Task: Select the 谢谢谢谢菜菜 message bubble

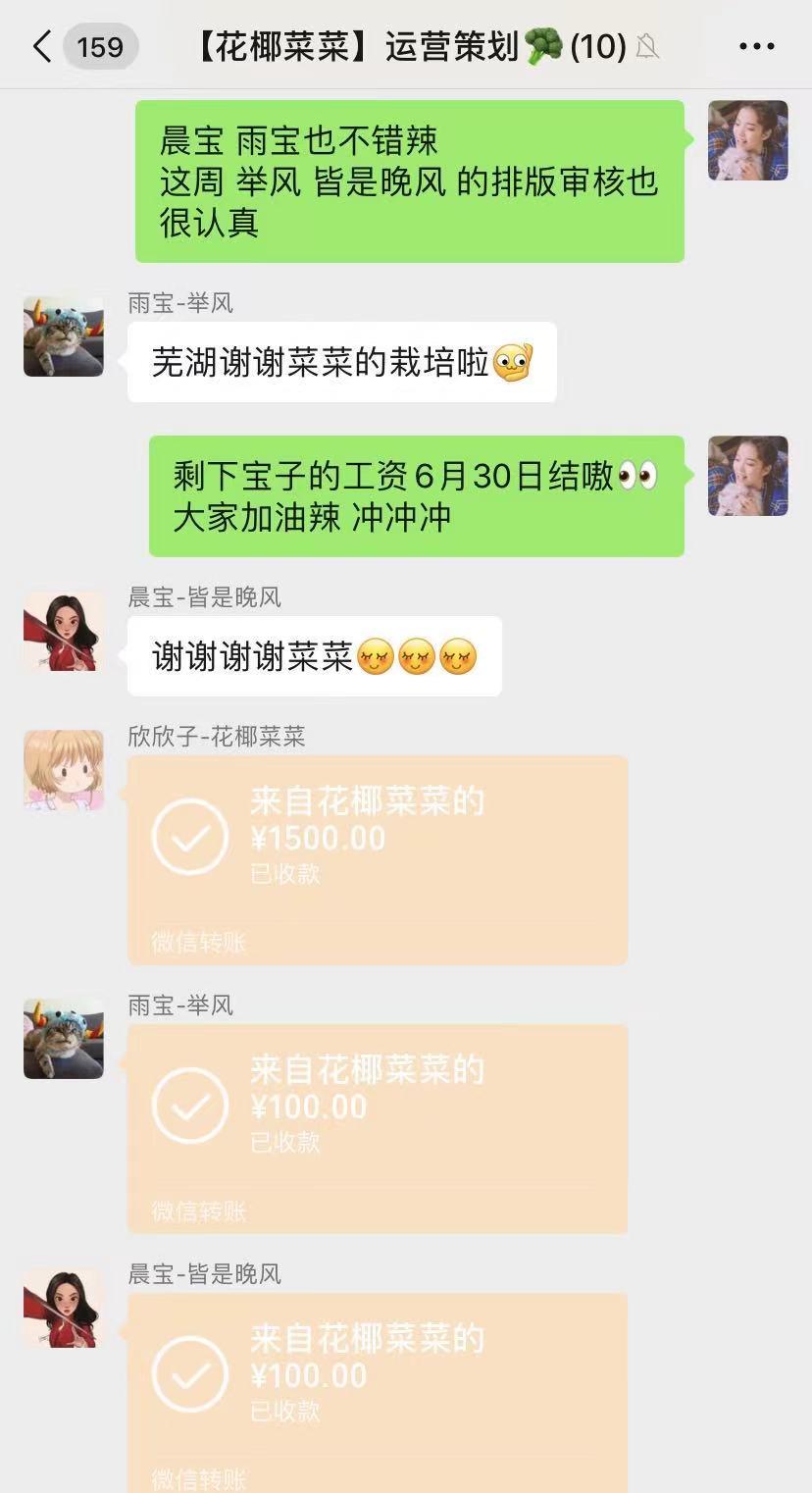Action: pyautogui.click(x=314, y=656)
